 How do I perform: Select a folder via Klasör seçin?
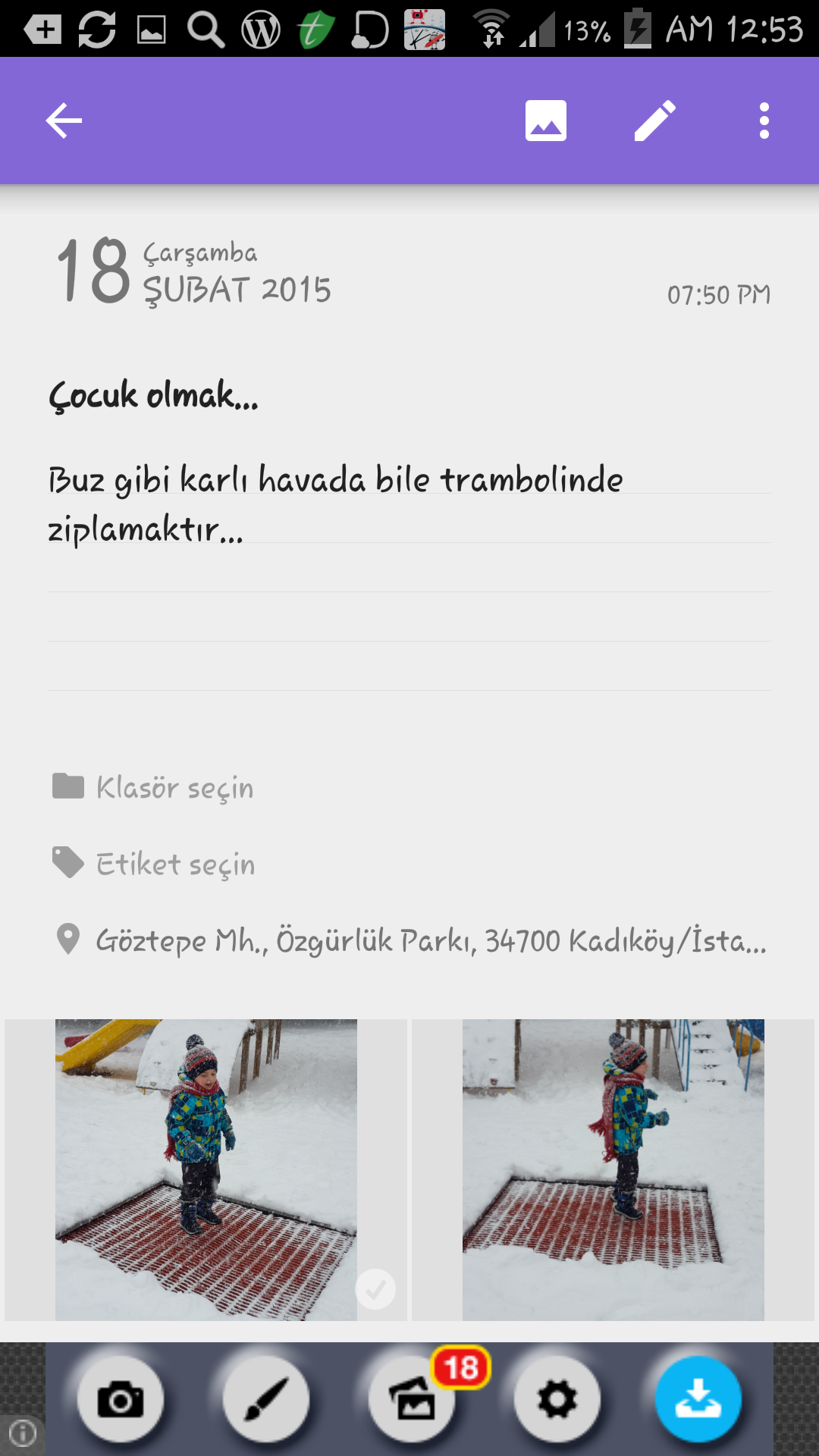point(174,788)
